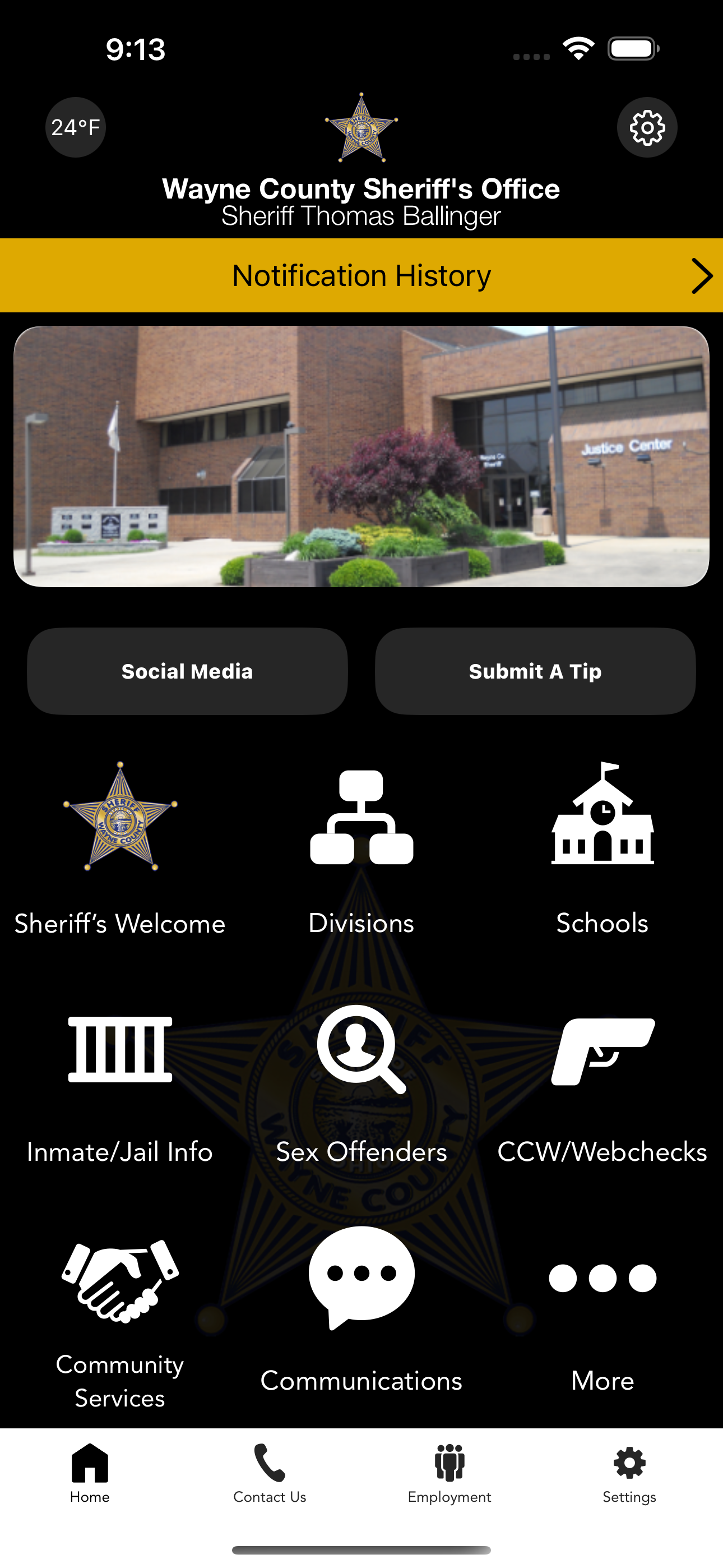Tap the 24°F weather badge
The height and width of the screenshot is (1568, 723).
click(x=75, y=127)
